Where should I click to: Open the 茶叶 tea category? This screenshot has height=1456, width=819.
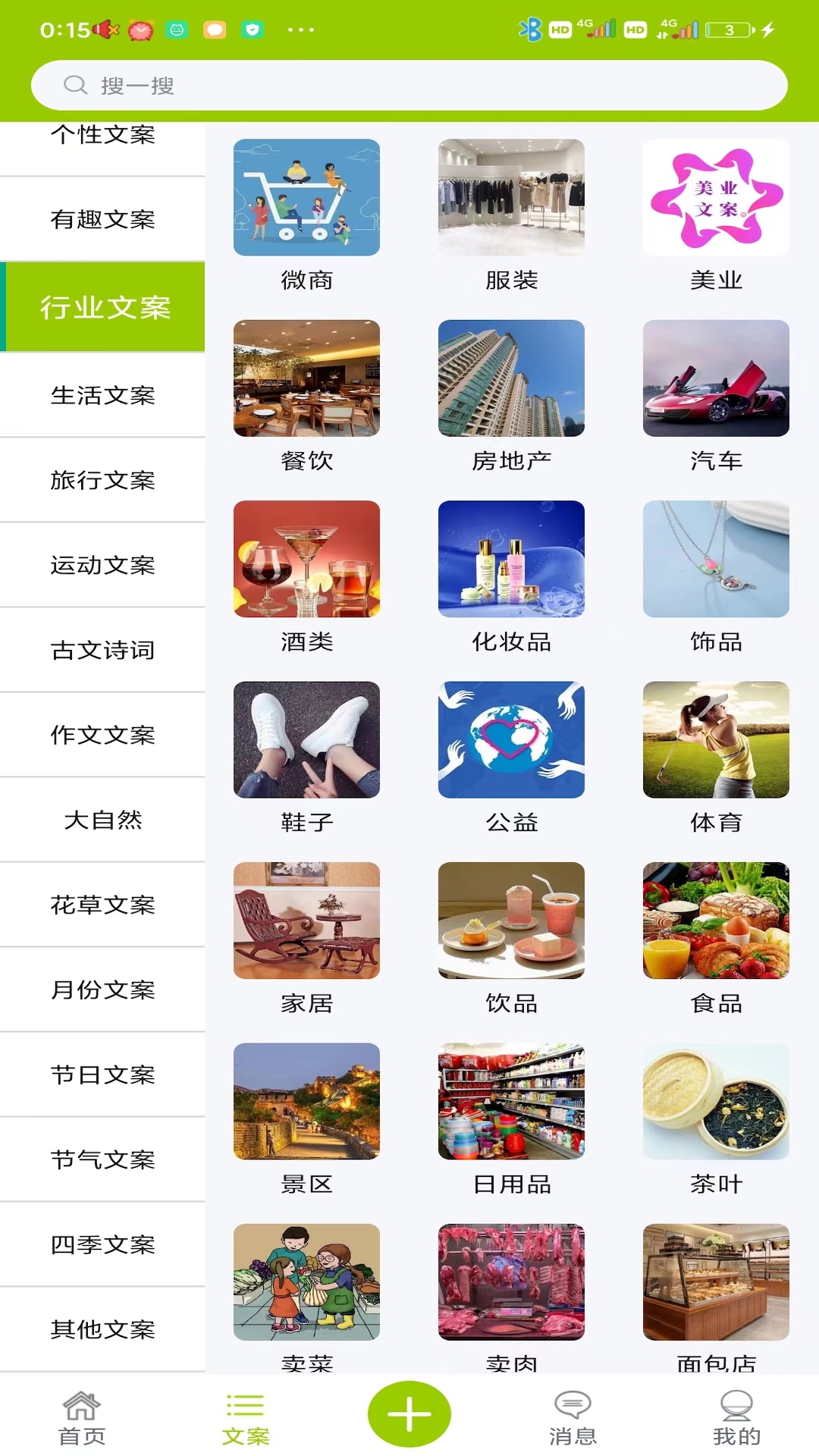[x=715, y=1101]
